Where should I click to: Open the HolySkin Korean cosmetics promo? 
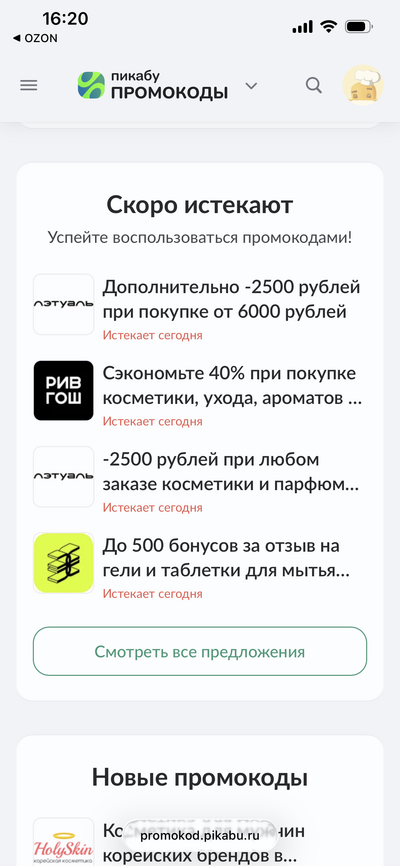pos(199,842)
